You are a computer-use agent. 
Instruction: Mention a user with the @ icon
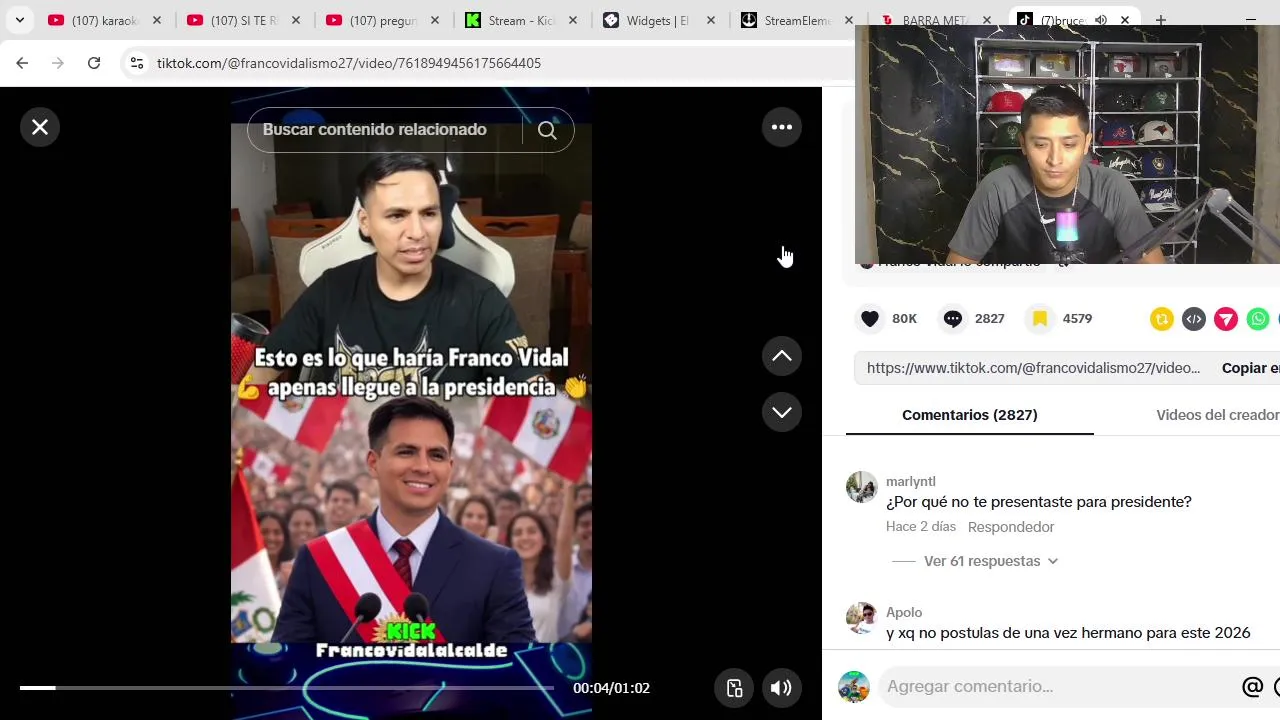pyautogui.click(x=1252, y=686)
